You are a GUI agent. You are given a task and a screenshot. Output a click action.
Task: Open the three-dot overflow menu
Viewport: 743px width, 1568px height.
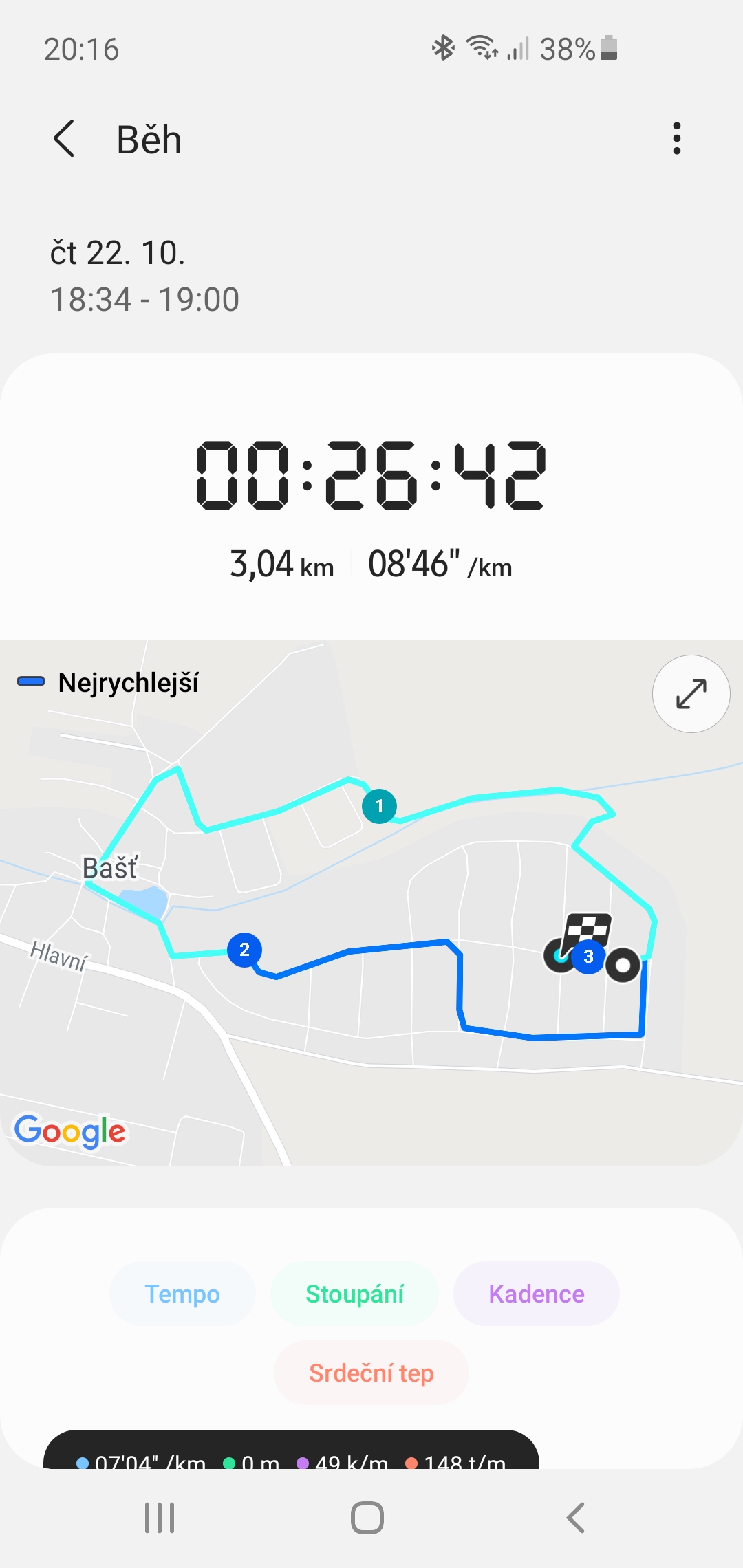(x=677, y=139)
